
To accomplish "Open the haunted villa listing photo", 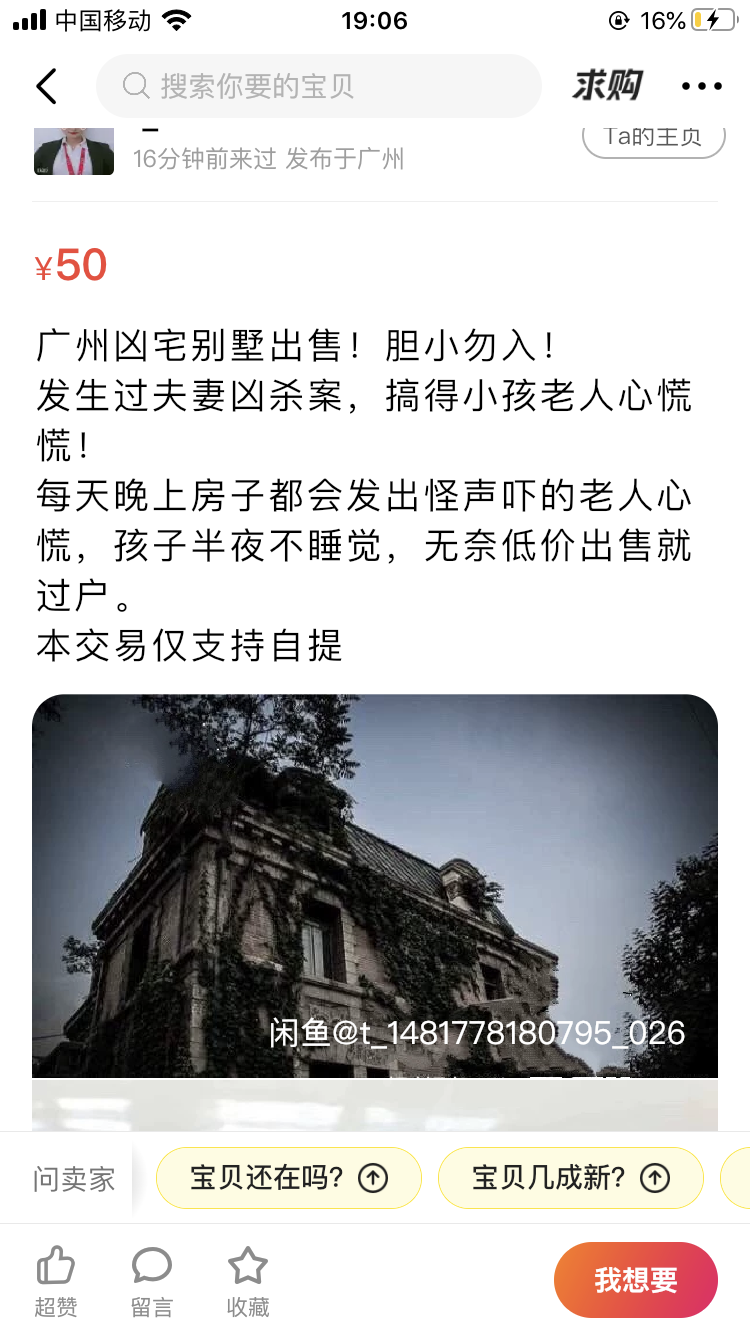I will 375,885.
